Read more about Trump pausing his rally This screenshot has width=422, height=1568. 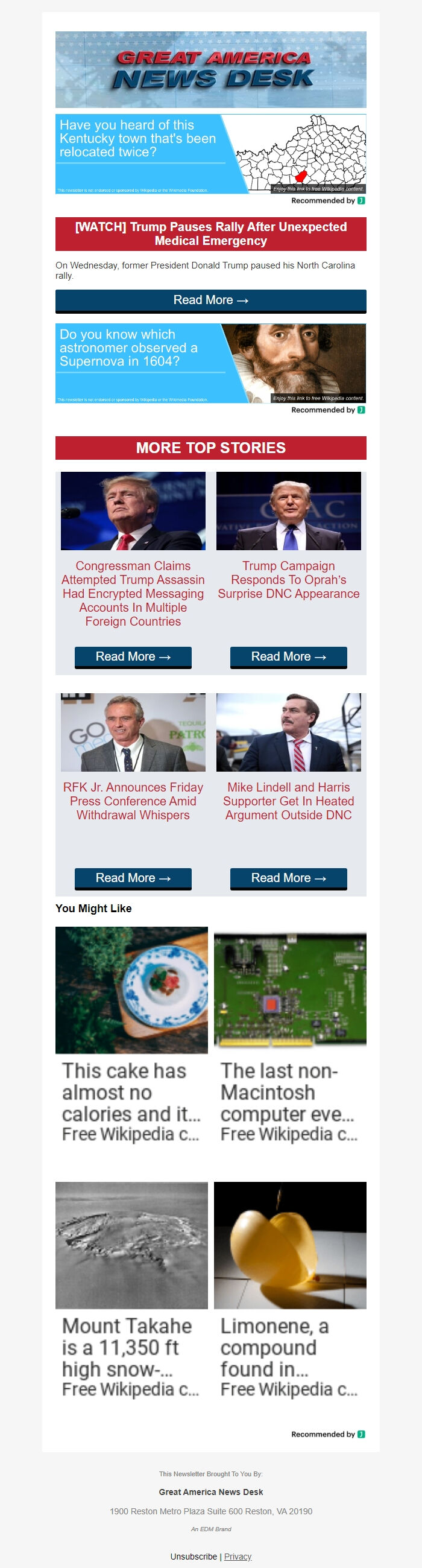(210, 300)
